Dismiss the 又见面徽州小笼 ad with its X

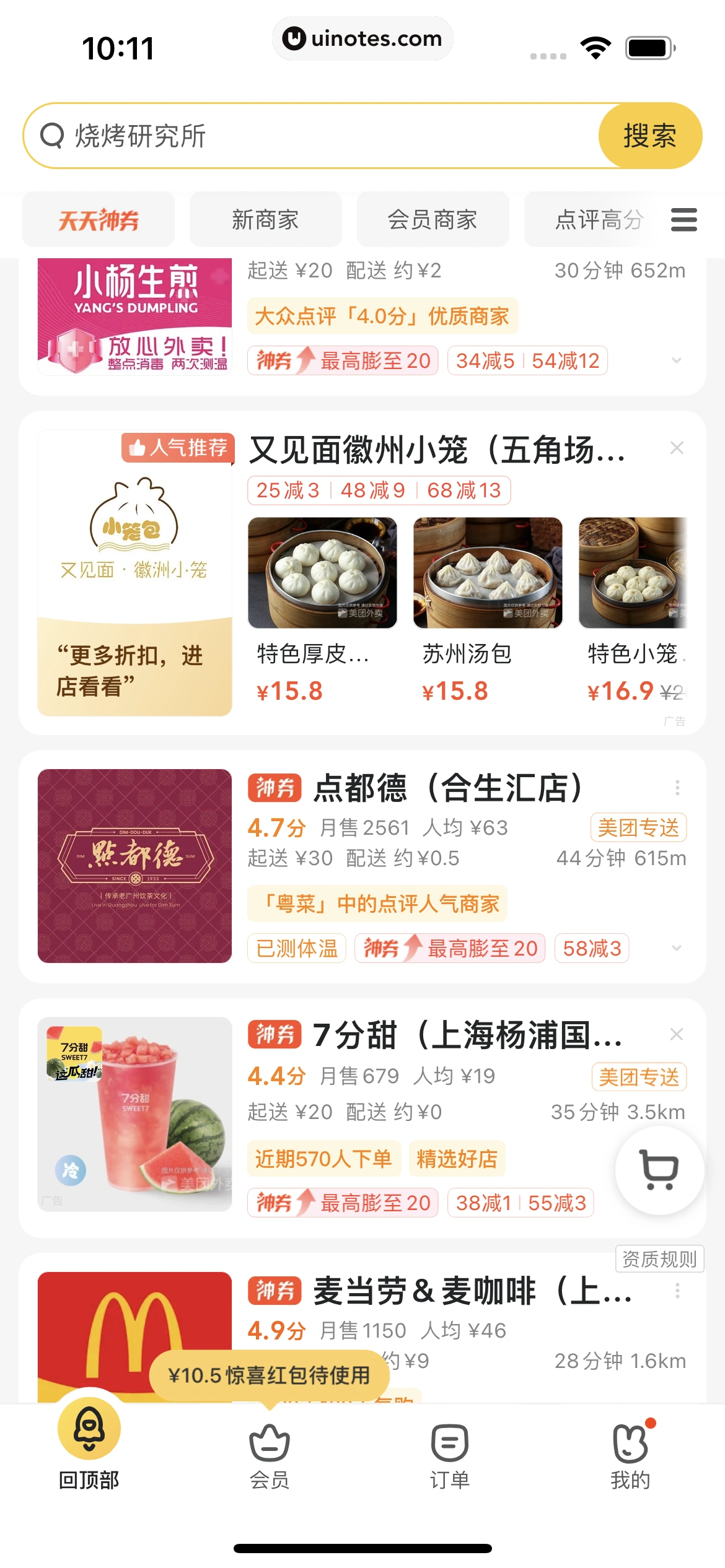pos(677,448)
